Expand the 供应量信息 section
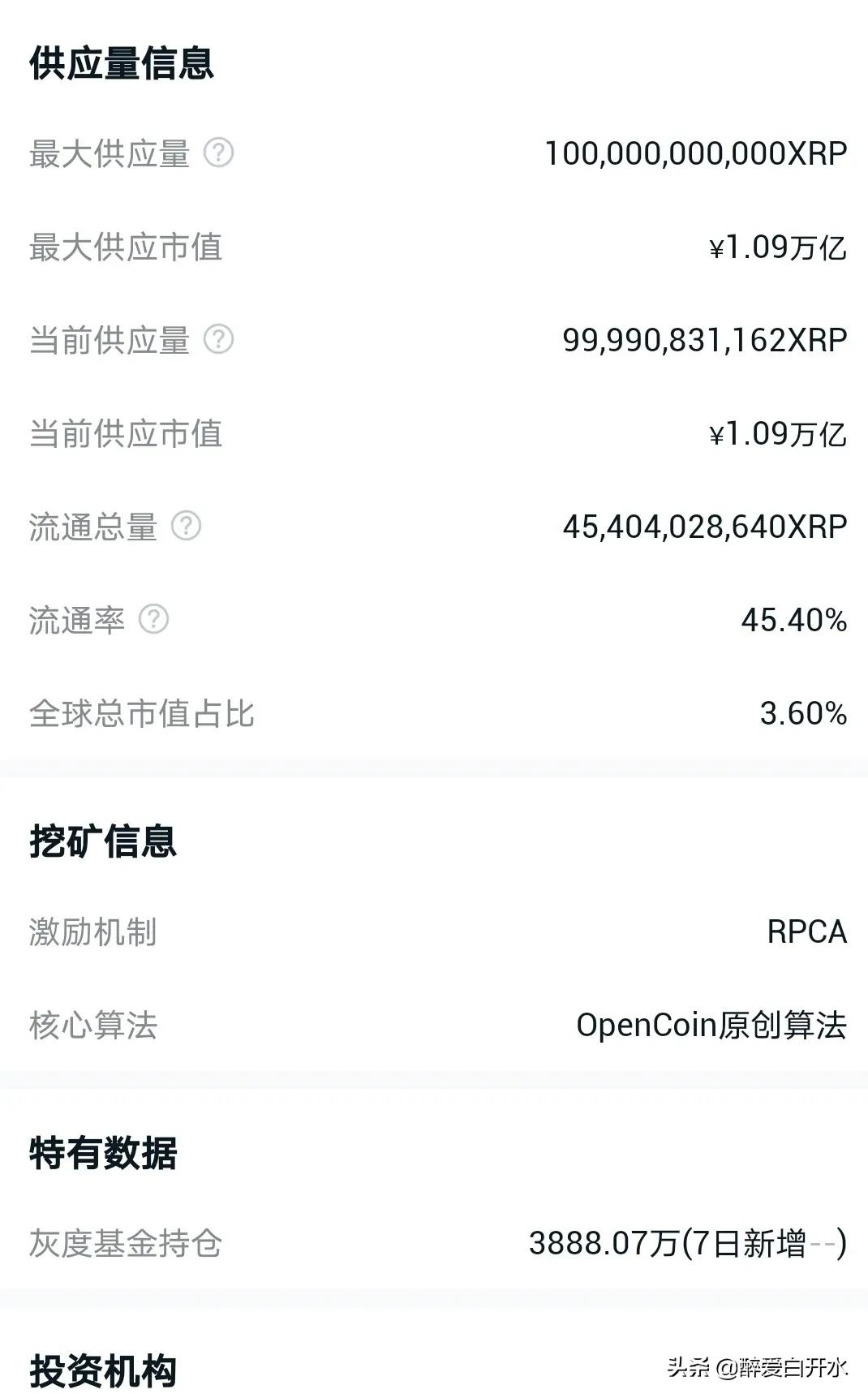868x1398 pixels. coord(122,65)
